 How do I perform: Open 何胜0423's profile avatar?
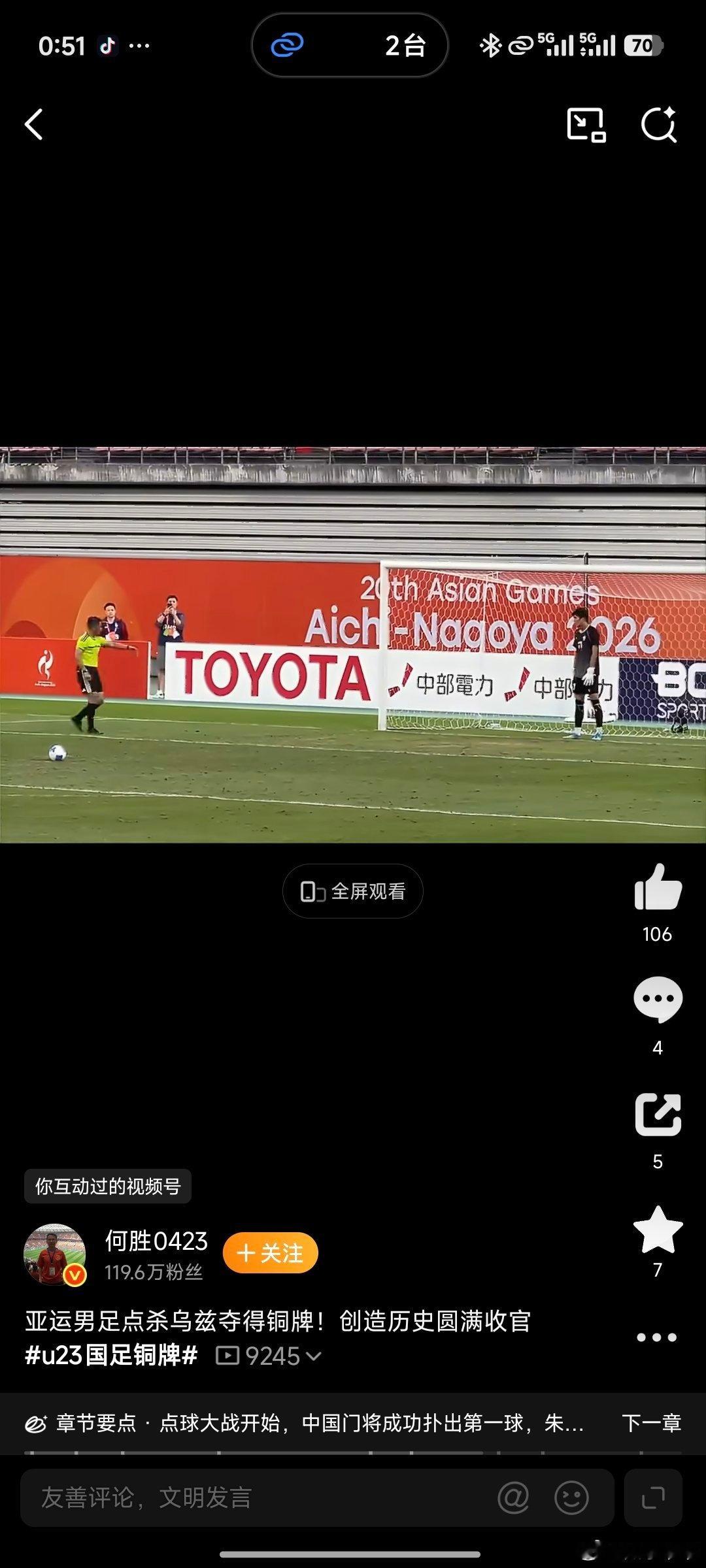click(x=55, y=1254)
